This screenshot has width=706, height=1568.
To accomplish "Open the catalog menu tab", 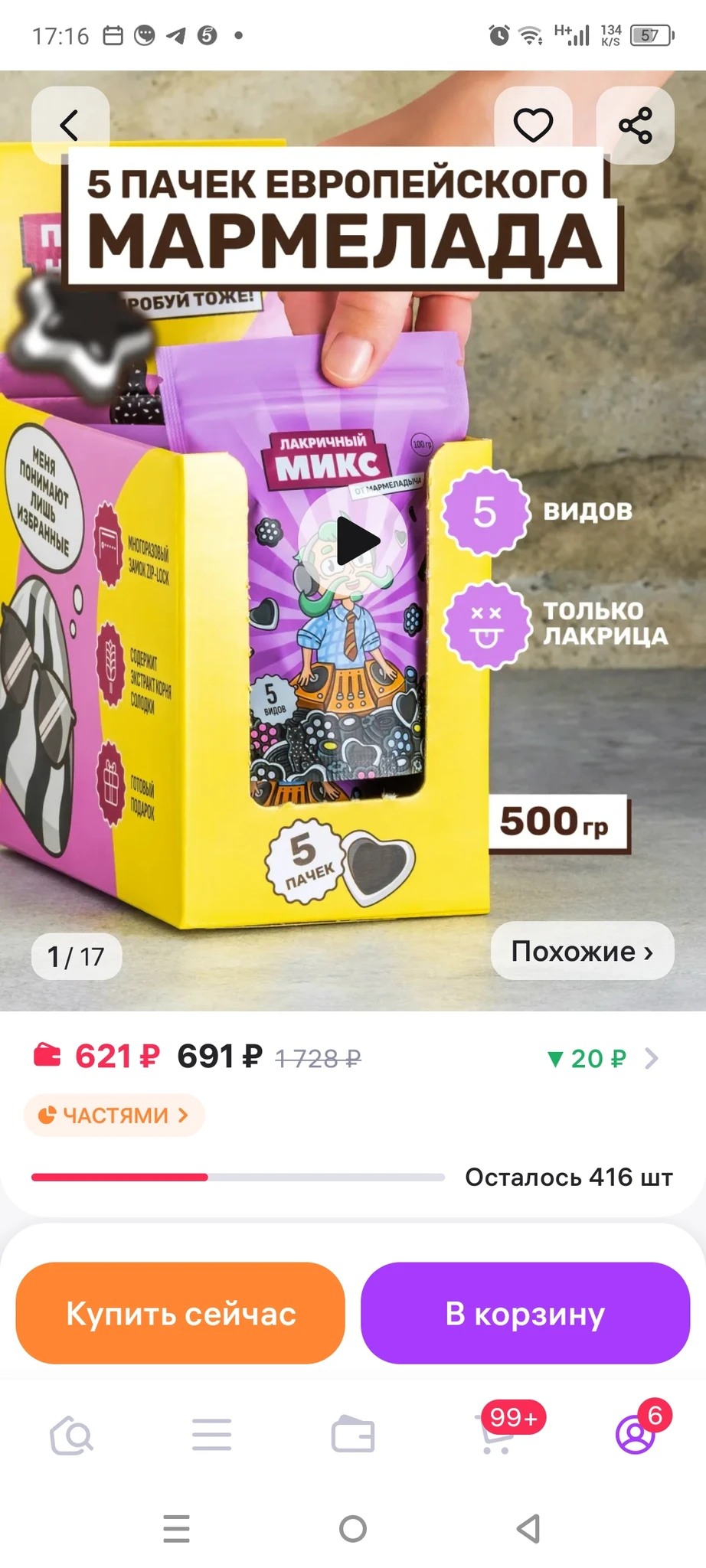I will tap(212, 1435).
